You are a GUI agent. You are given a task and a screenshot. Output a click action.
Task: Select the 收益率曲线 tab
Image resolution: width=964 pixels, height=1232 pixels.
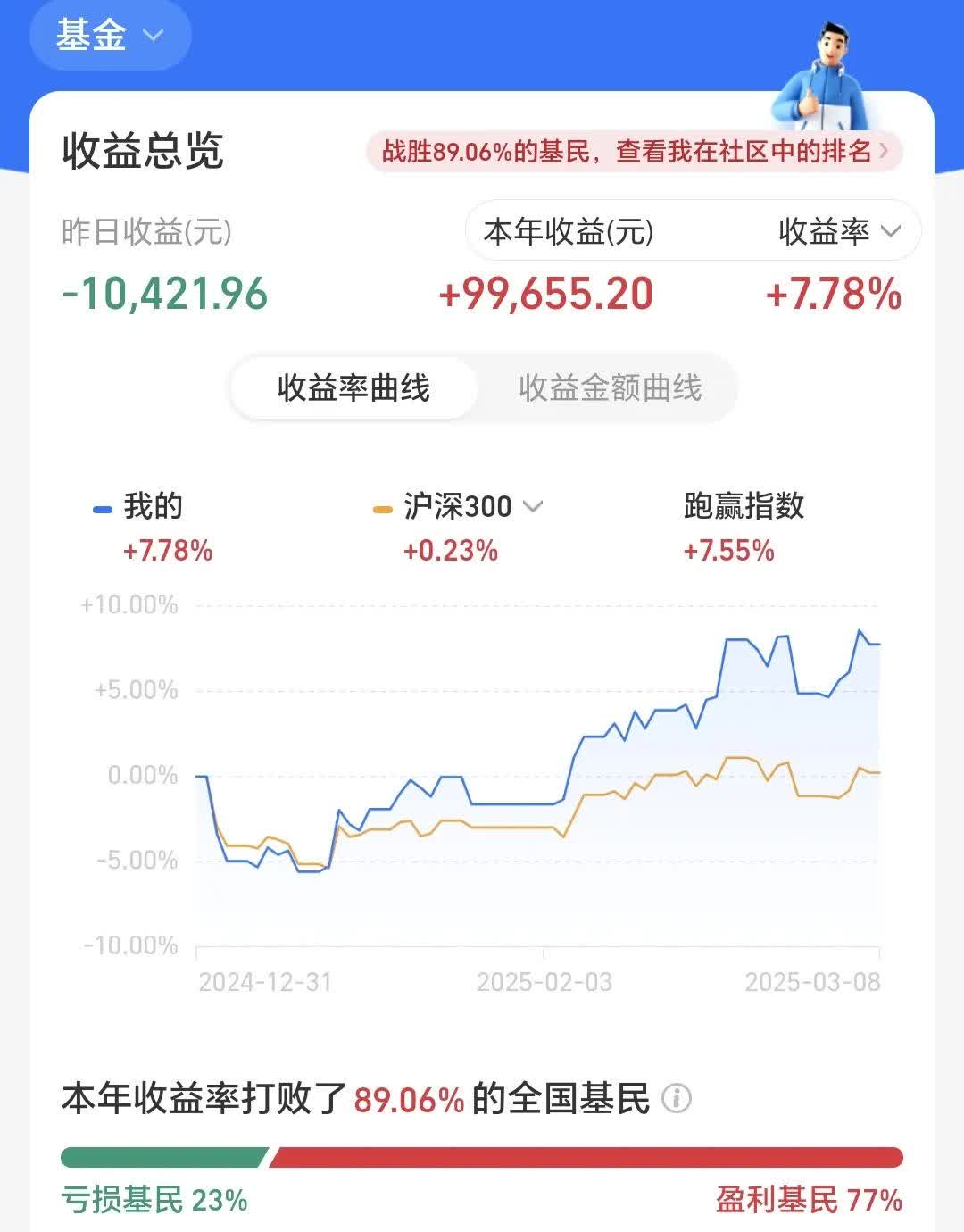(353, 387)
